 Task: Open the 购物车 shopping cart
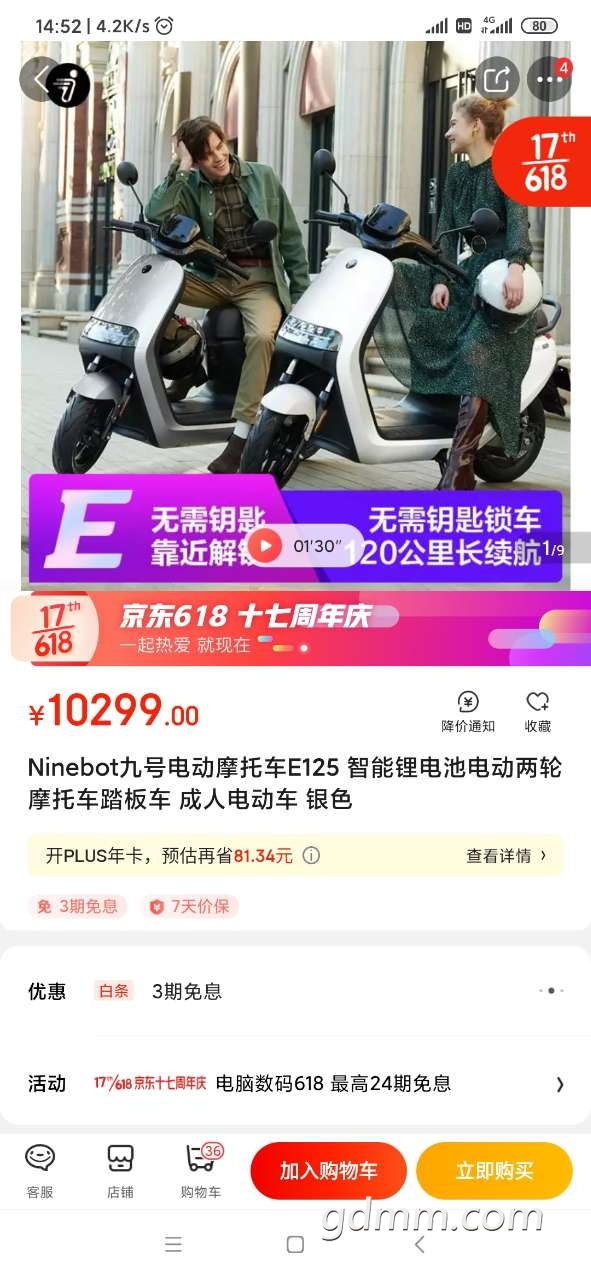tap(201, 1171)
